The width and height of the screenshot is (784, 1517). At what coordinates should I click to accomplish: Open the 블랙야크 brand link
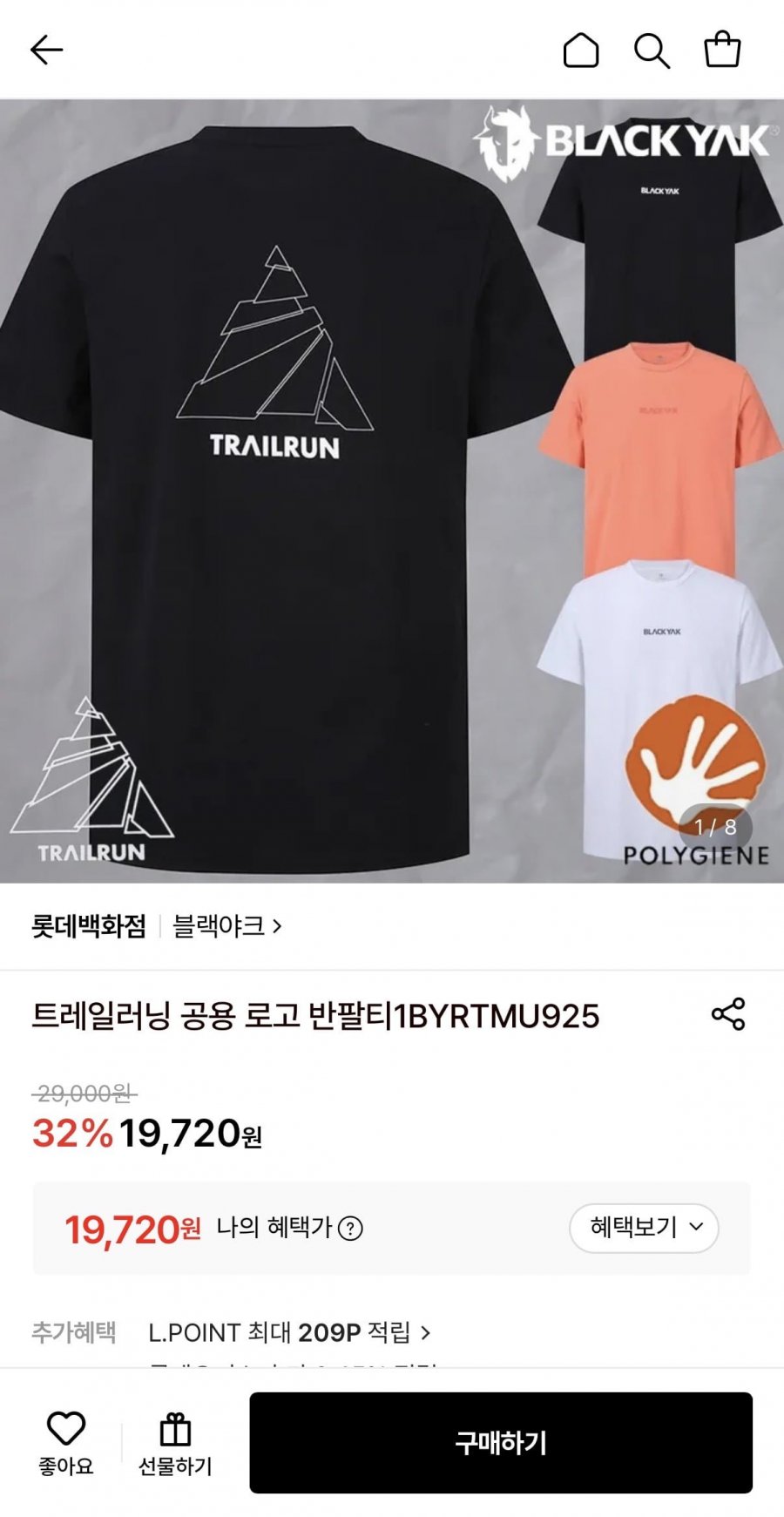[x=227, y=926]
